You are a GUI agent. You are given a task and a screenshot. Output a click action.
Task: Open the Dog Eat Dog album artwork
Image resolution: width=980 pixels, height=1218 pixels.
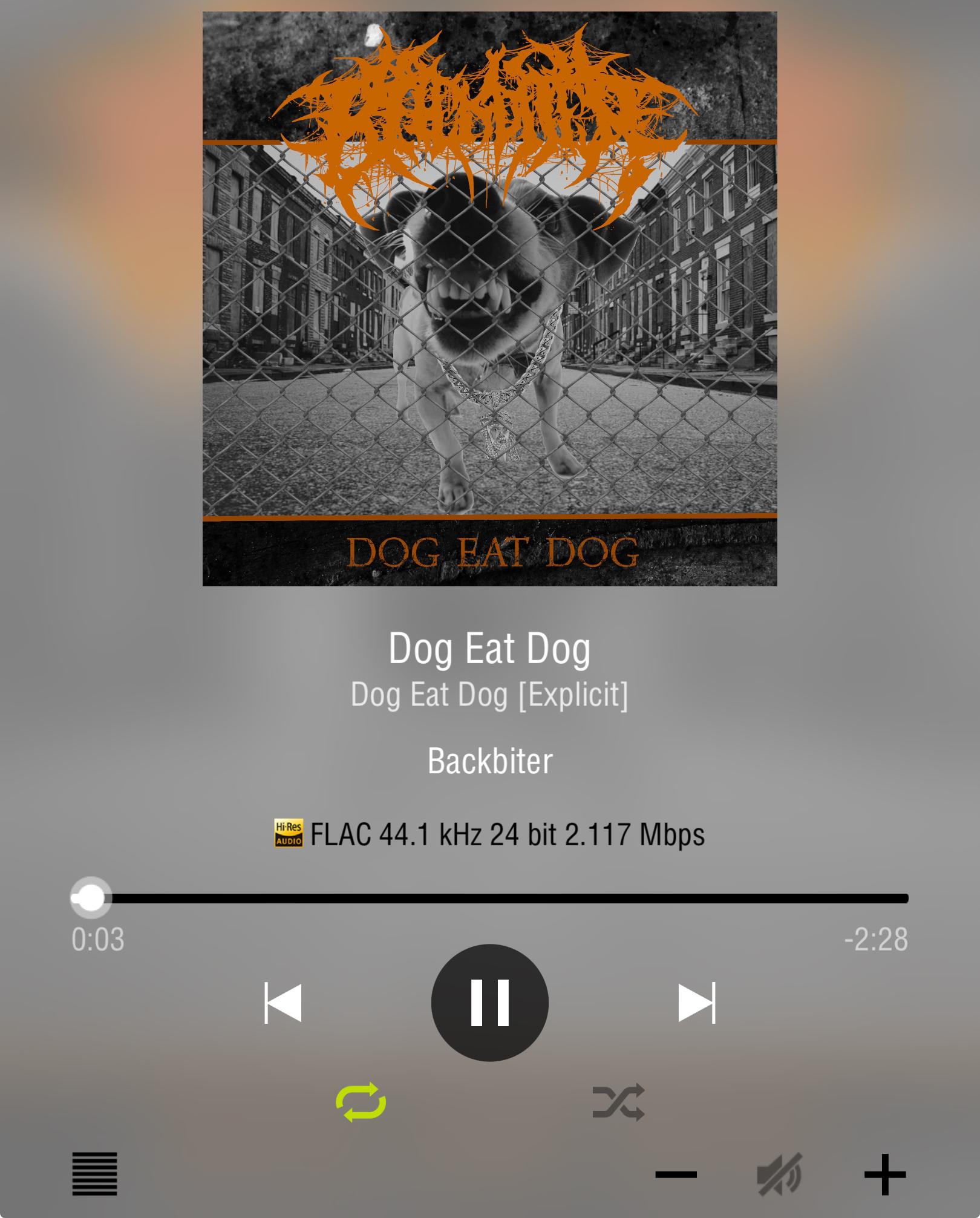(489, 298)
